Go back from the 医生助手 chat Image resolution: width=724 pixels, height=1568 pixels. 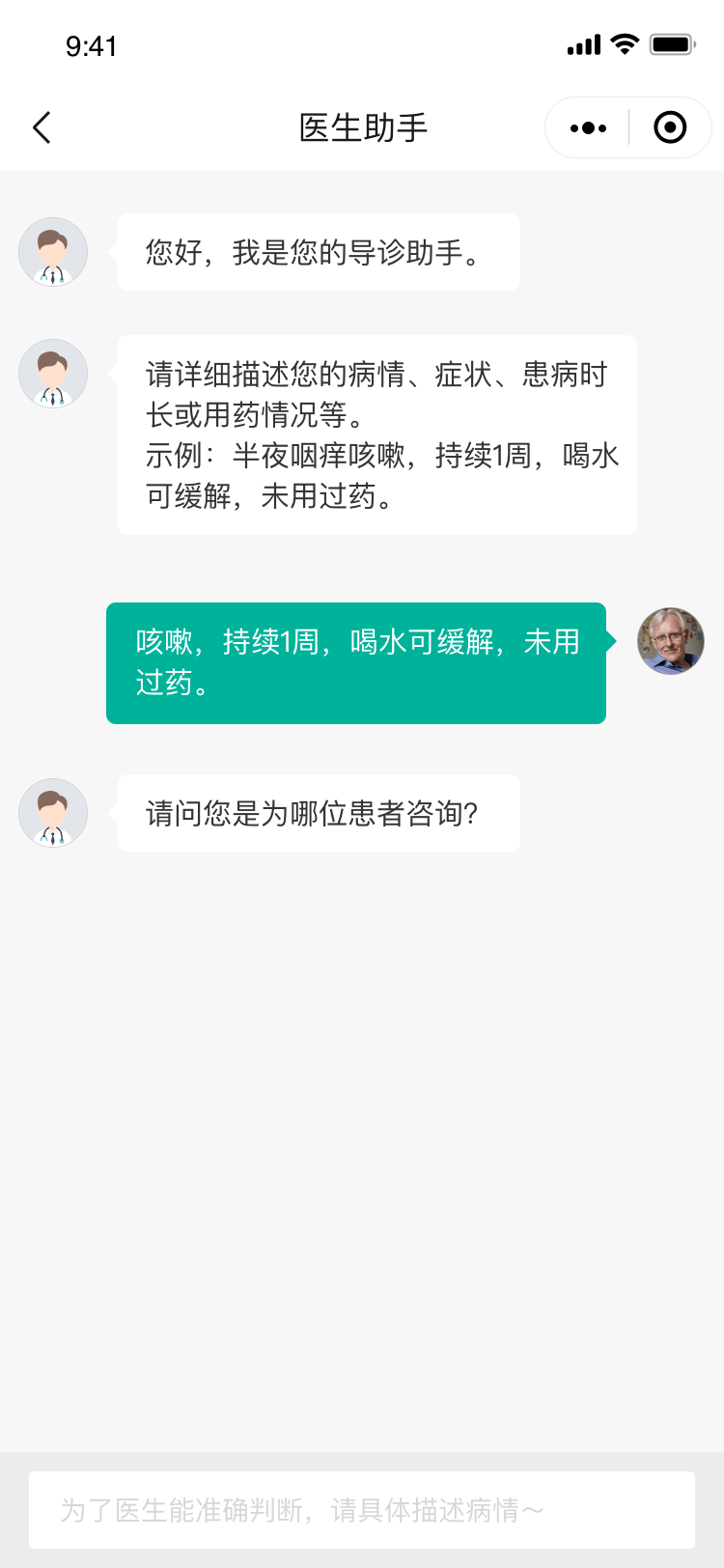(x=42, y=127)
